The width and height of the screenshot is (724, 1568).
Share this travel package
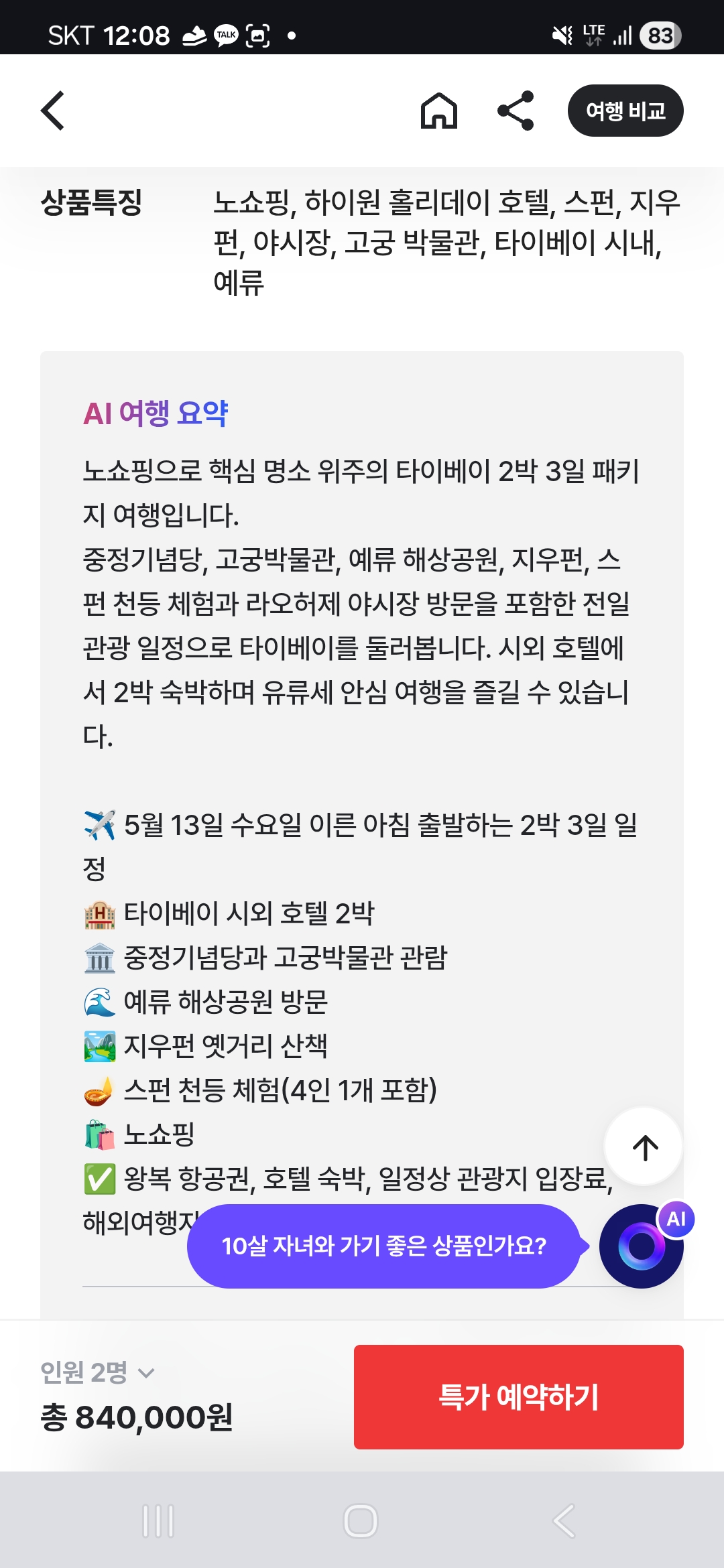[x=516, y=111]
